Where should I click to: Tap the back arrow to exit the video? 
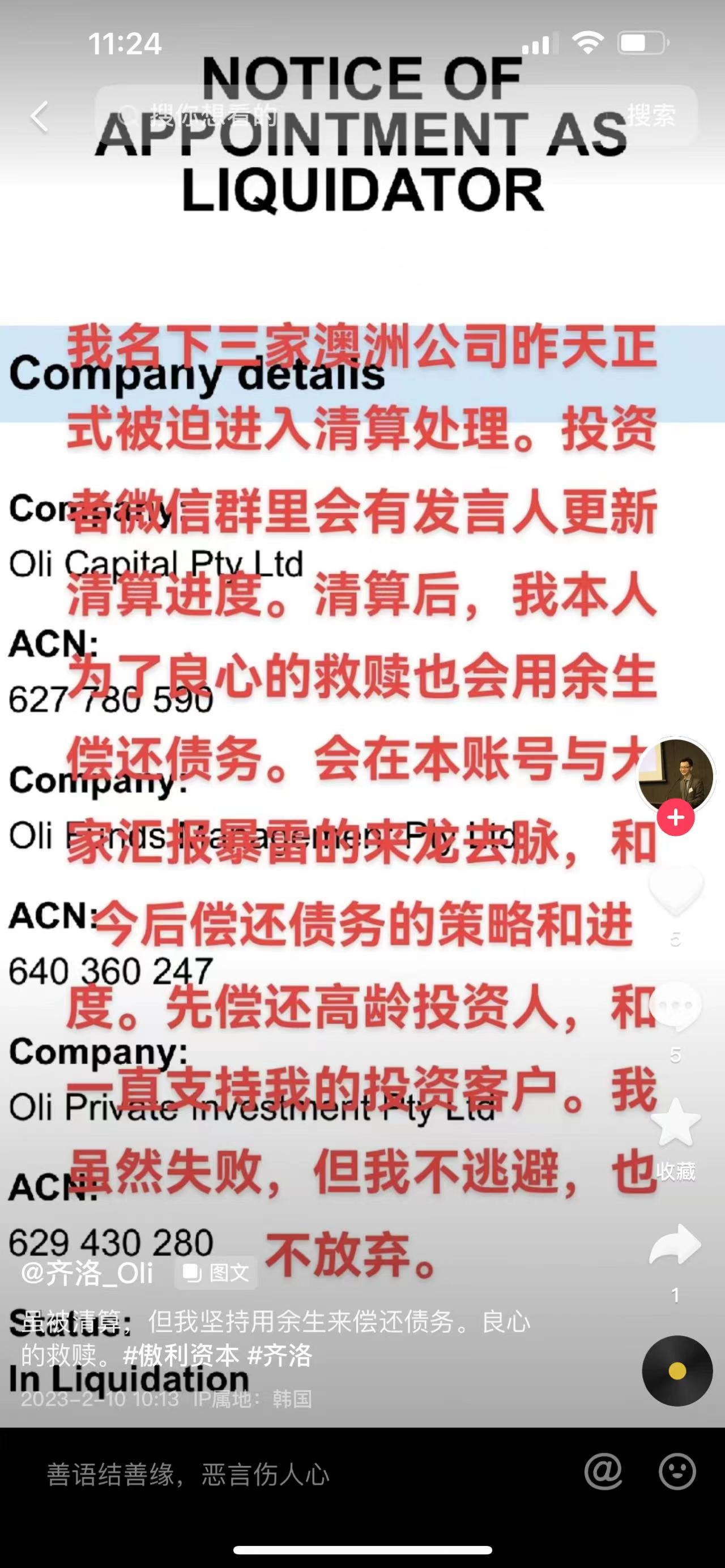[40, 117]
